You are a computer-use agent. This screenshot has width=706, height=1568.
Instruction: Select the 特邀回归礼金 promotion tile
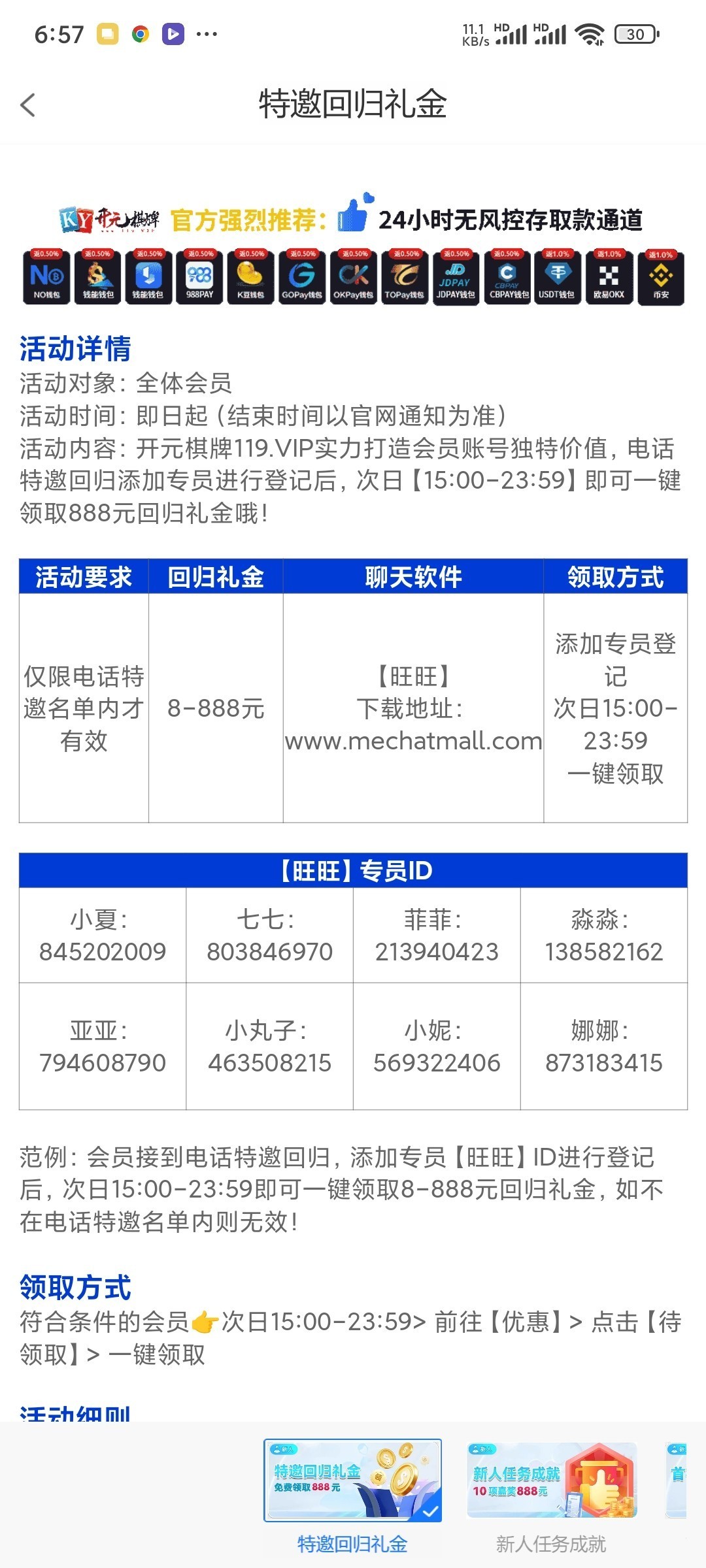pos(352,1480)
